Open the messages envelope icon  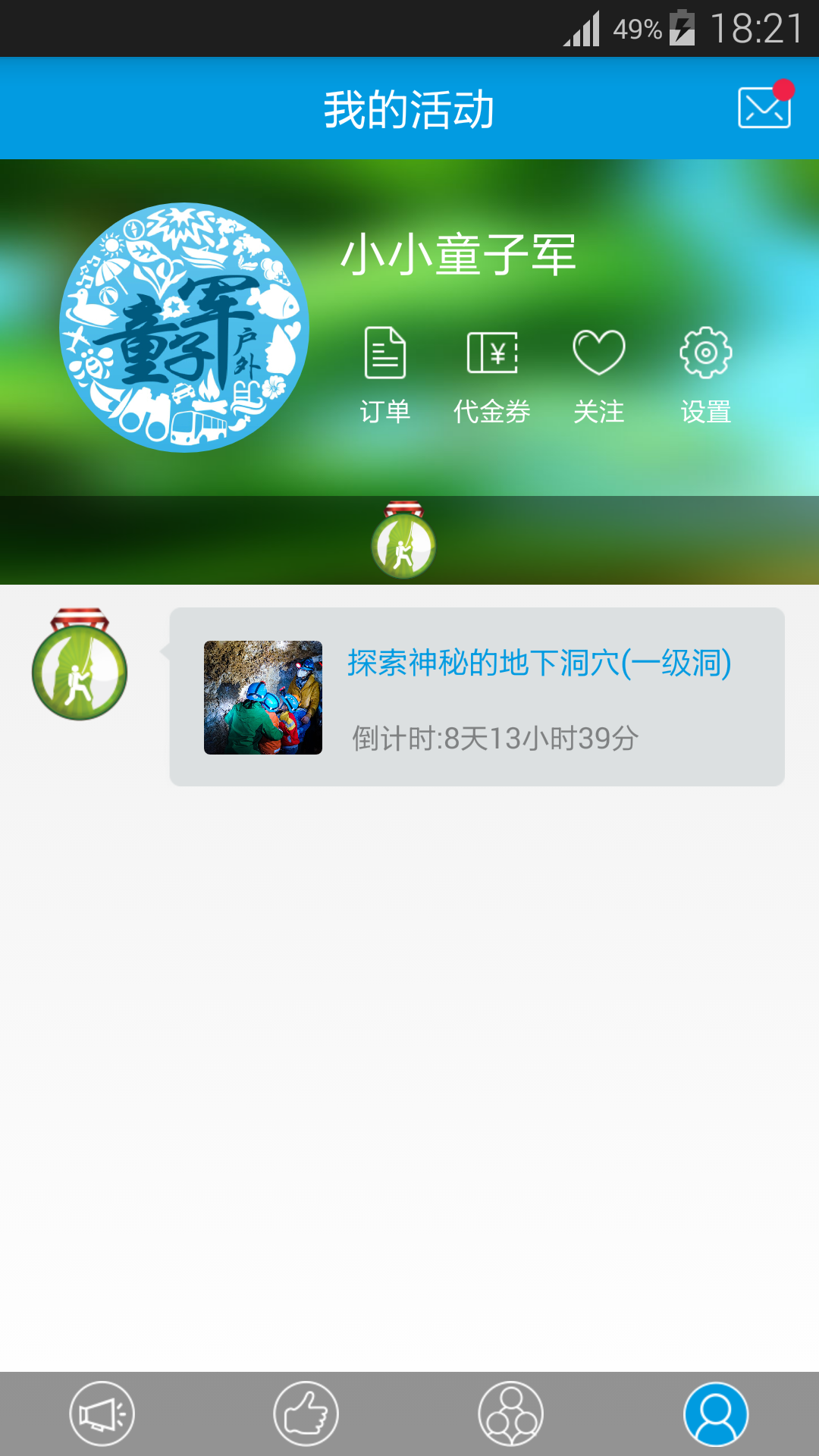764,107
